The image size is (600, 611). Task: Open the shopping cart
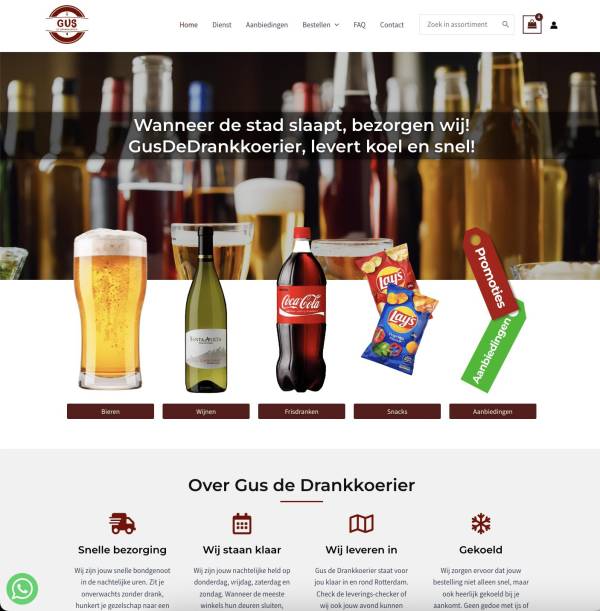point(531,25)
